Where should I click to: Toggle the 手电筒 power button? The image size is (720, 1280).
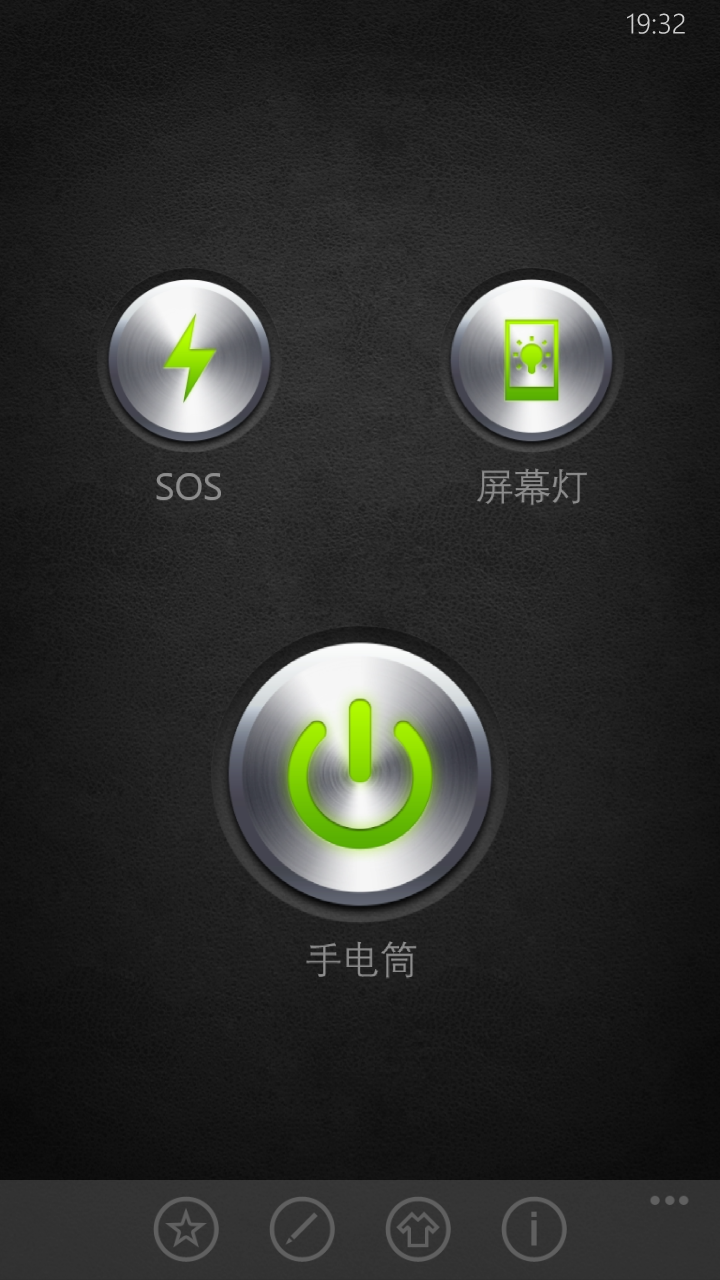click(360, 773)
